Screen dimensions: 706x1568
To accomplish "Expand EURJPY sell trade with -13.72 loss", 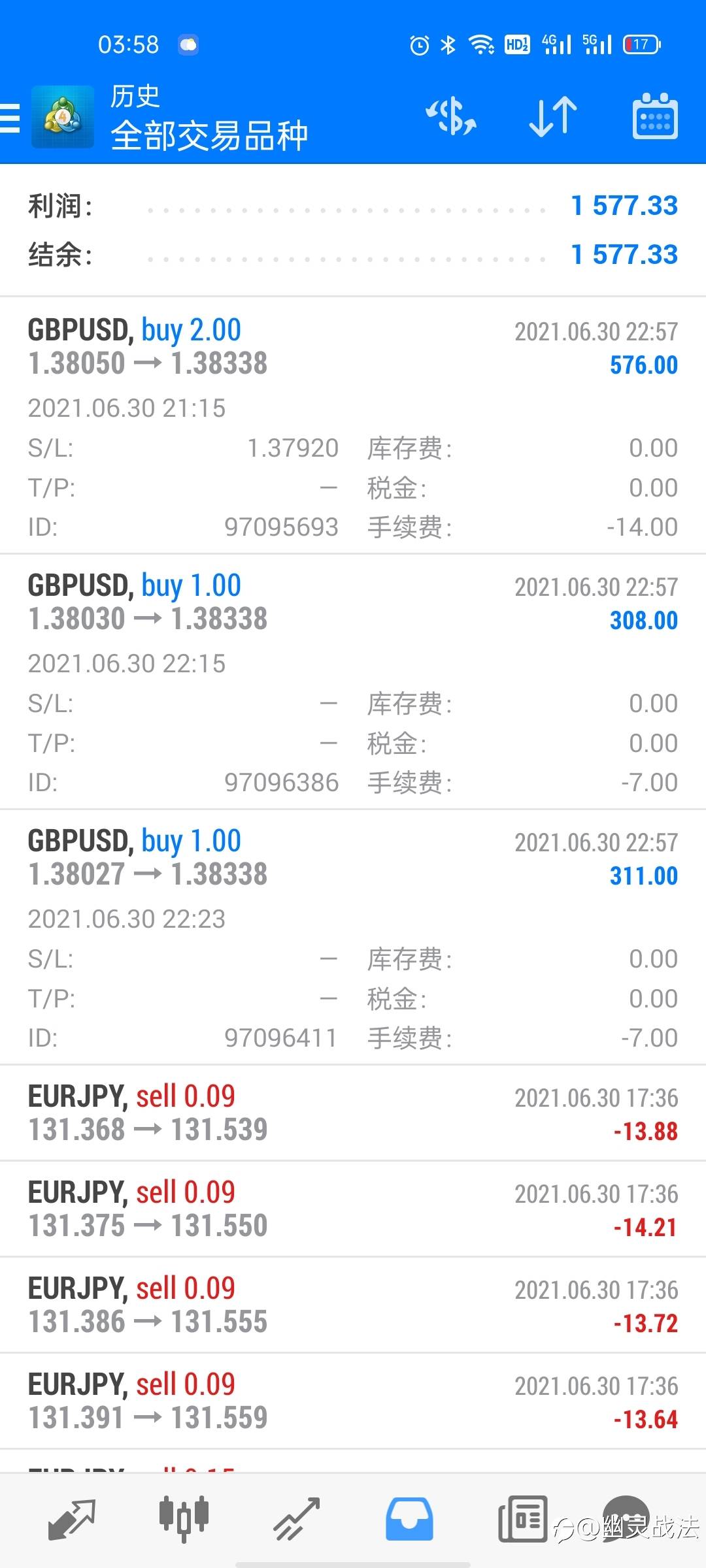I will tap(353, 1305).
